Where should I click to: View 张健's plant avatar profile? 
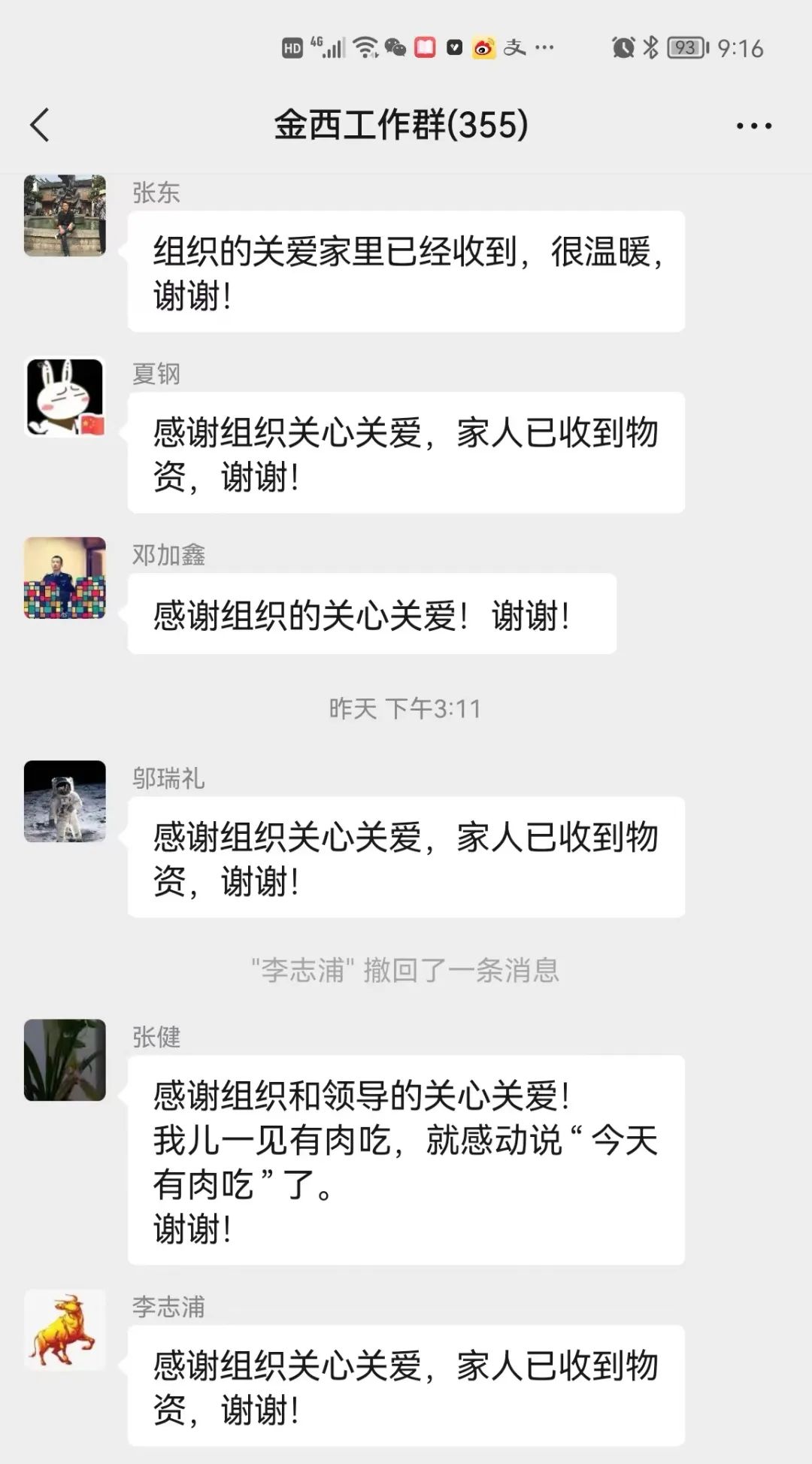click(x=65, y=1059)
